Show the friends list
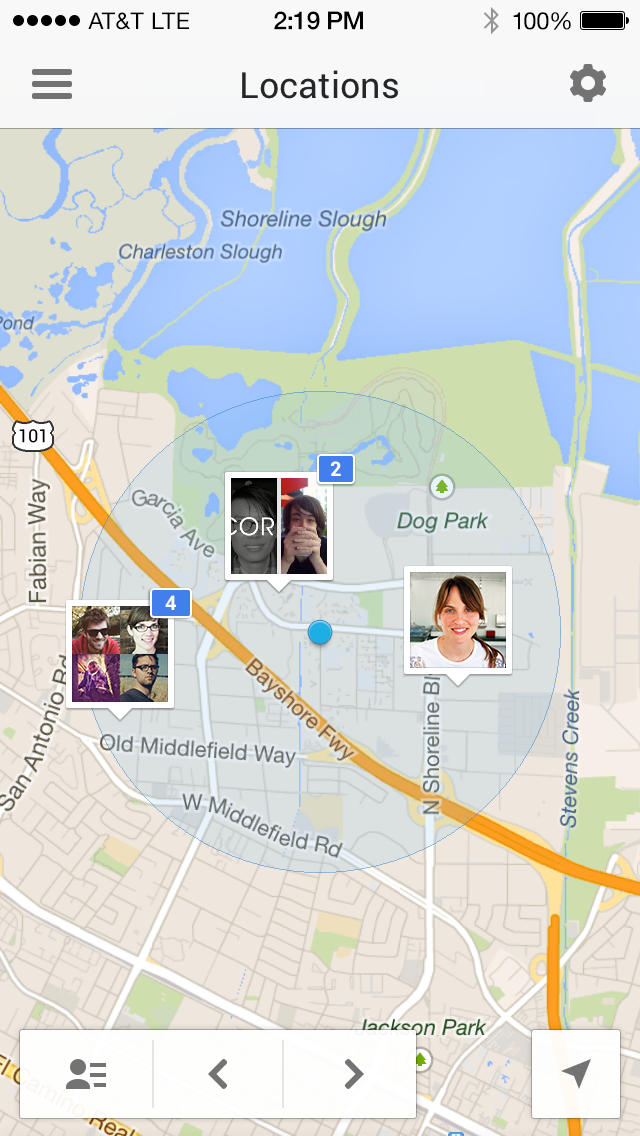The height and width of the screenshot is (1136, 640). [x=87, y=1074]
